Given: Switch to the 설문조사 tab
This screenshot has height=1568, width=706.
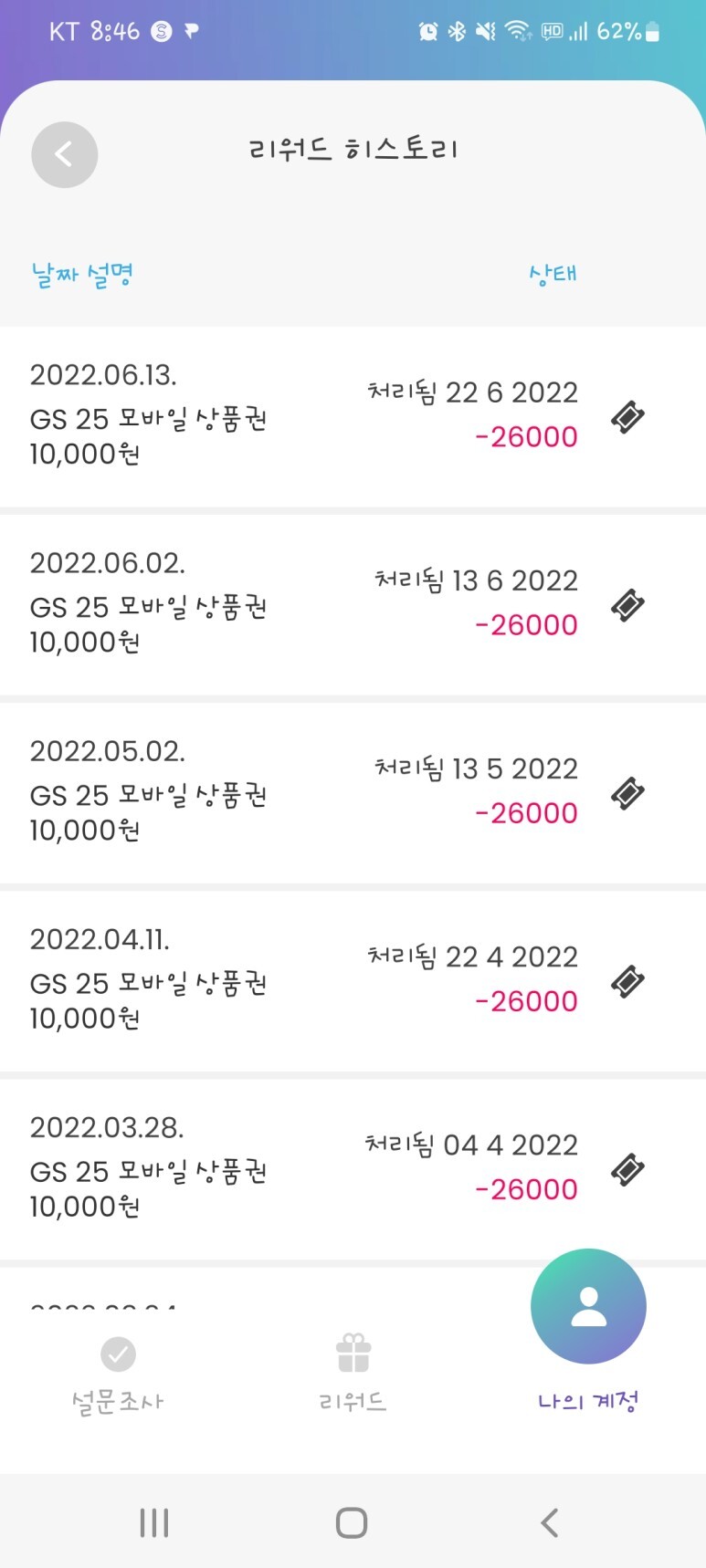Looking at the screenshot, I should tap(117, 1375).
